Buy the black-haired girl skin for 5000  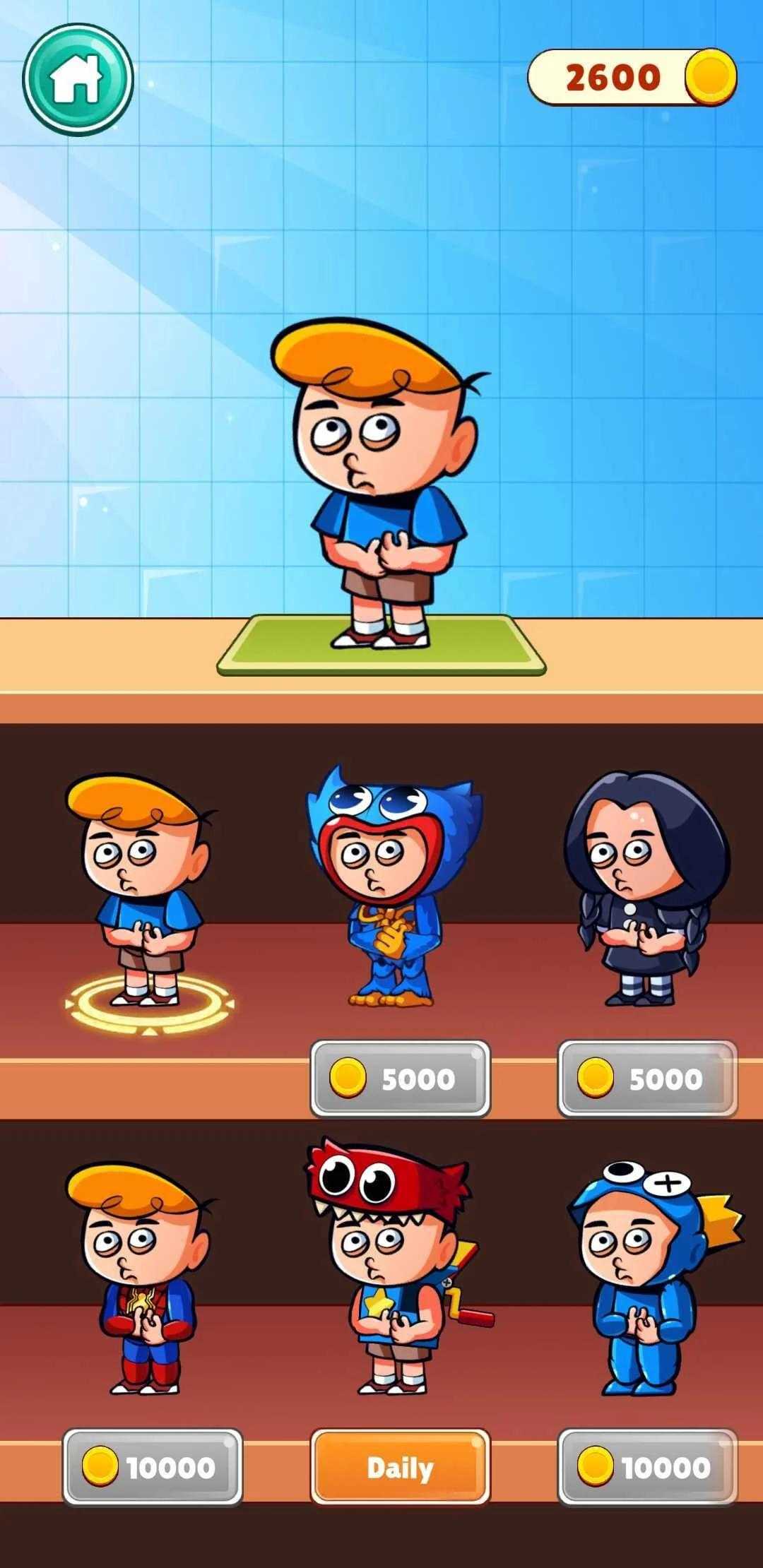647,1079
